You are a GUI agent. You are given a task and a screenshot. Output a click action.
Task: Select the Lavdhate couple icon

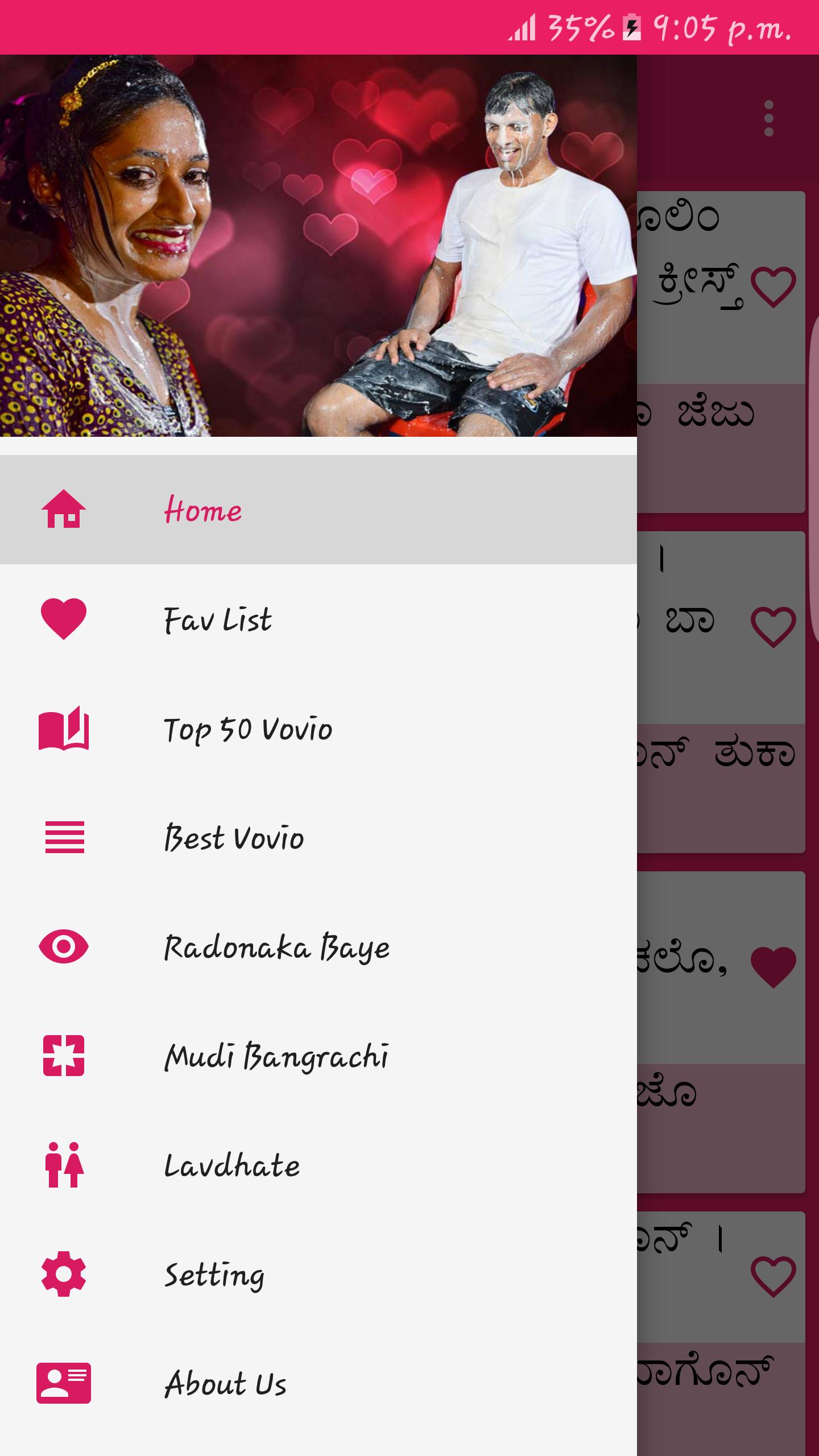pos(64,1164)
